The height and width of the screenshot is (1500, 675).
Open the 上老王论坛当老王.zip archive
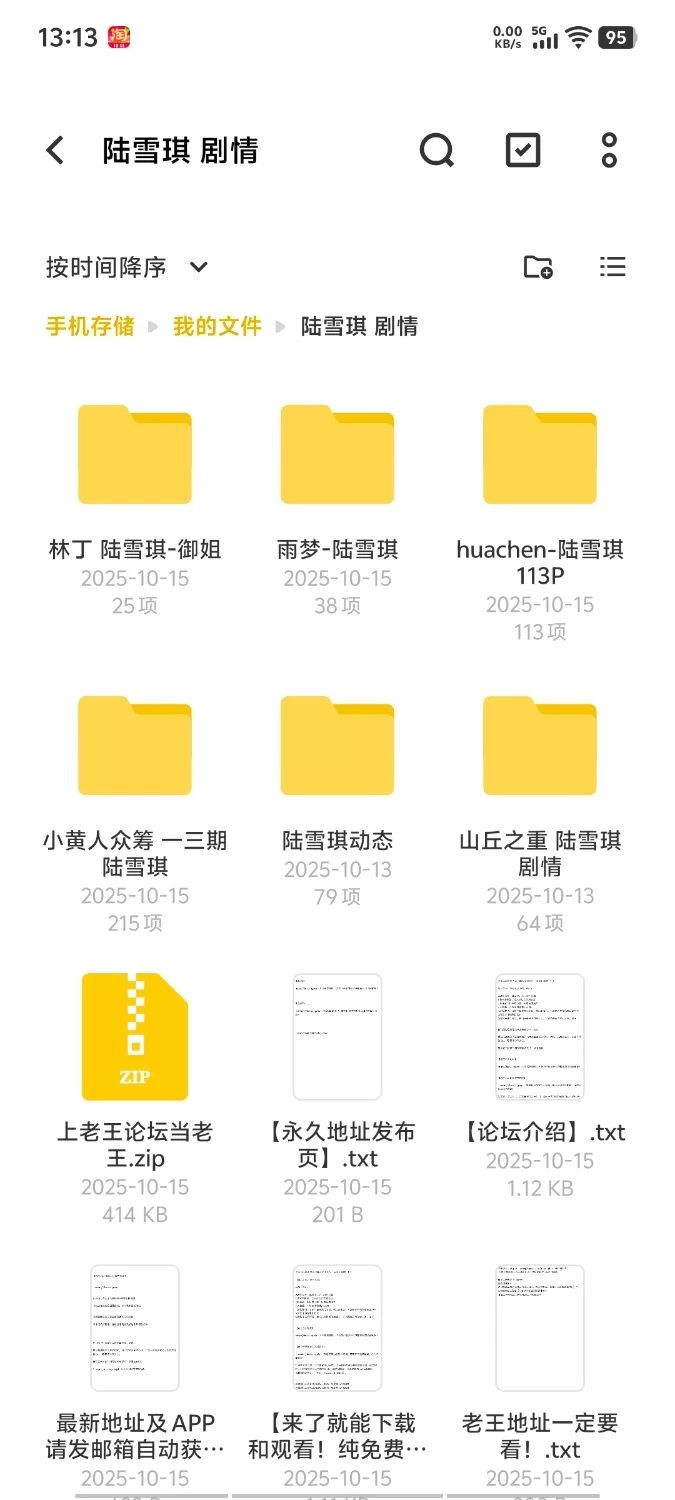(x=135, y=1038)
